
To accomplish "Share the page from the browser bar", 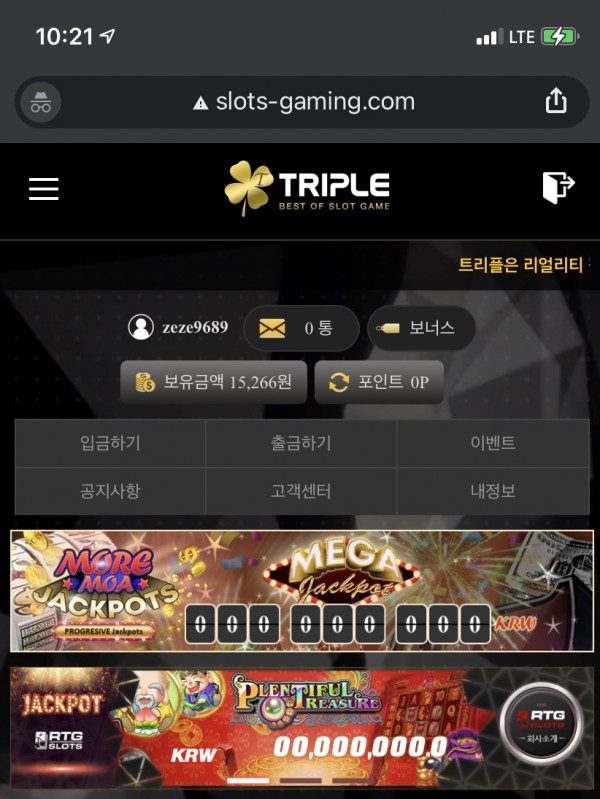I will pyautogui.click(x=555, y=101).
